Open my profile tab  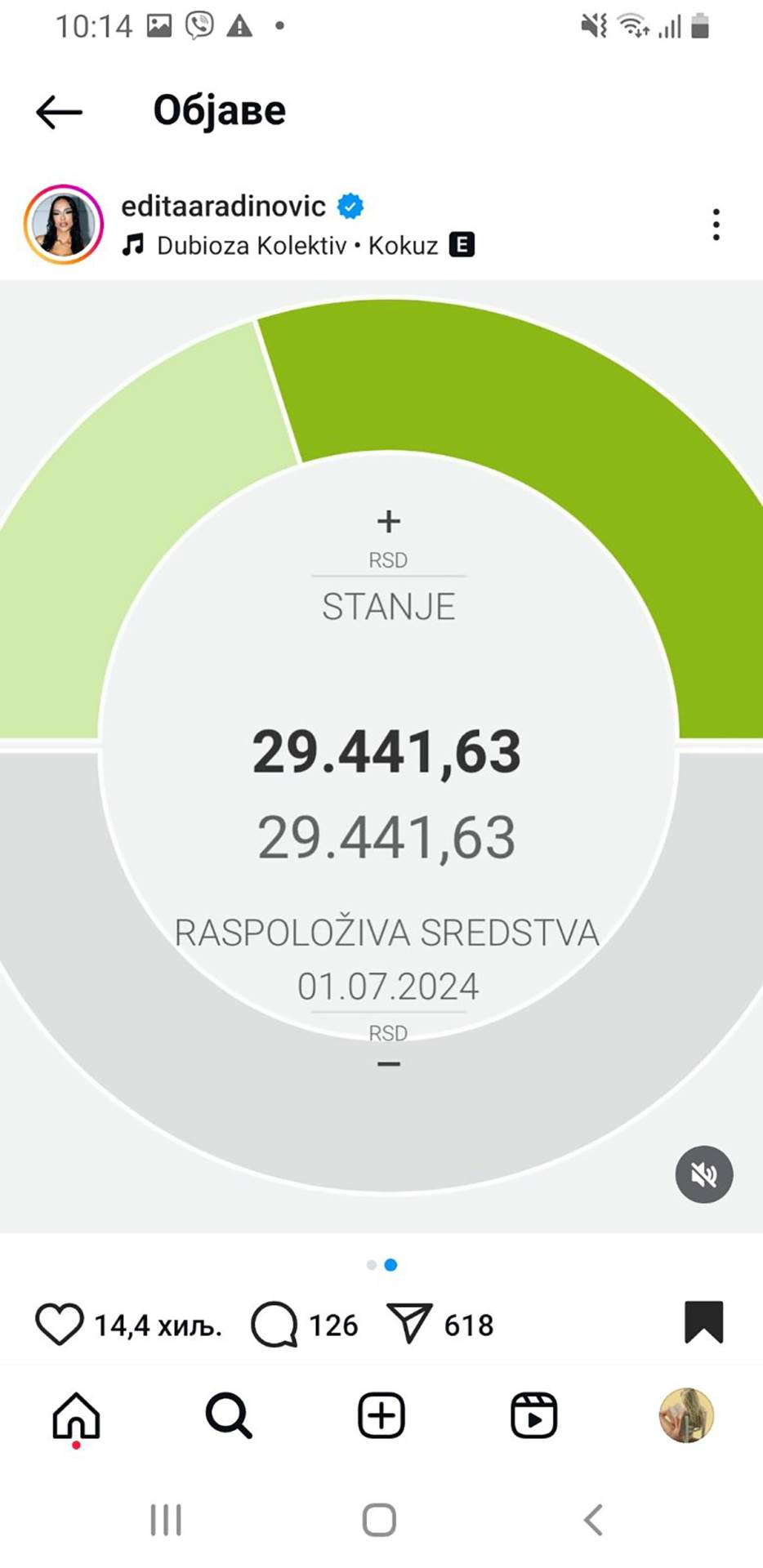686,1415
